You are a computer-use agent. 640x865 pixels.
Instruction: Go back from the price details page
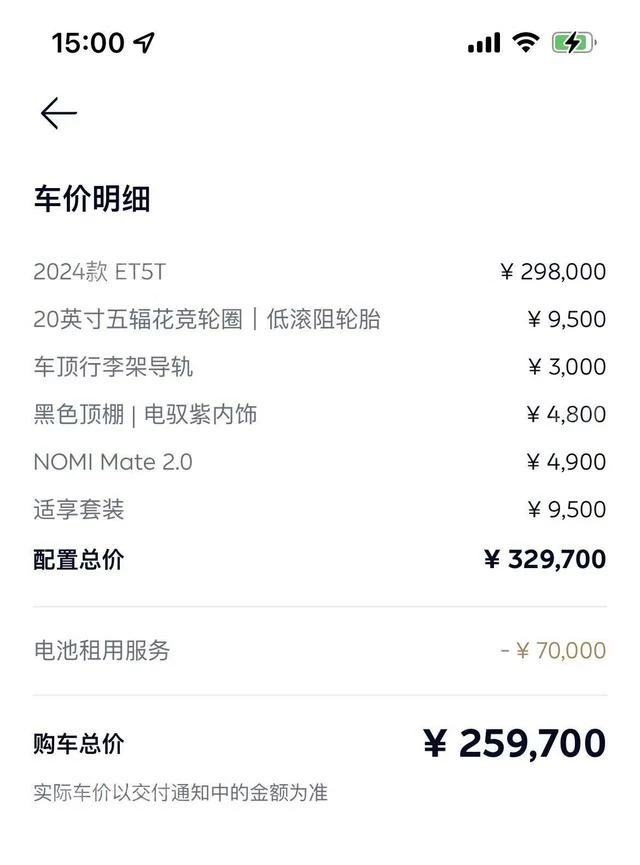click(x=58, y=114)
